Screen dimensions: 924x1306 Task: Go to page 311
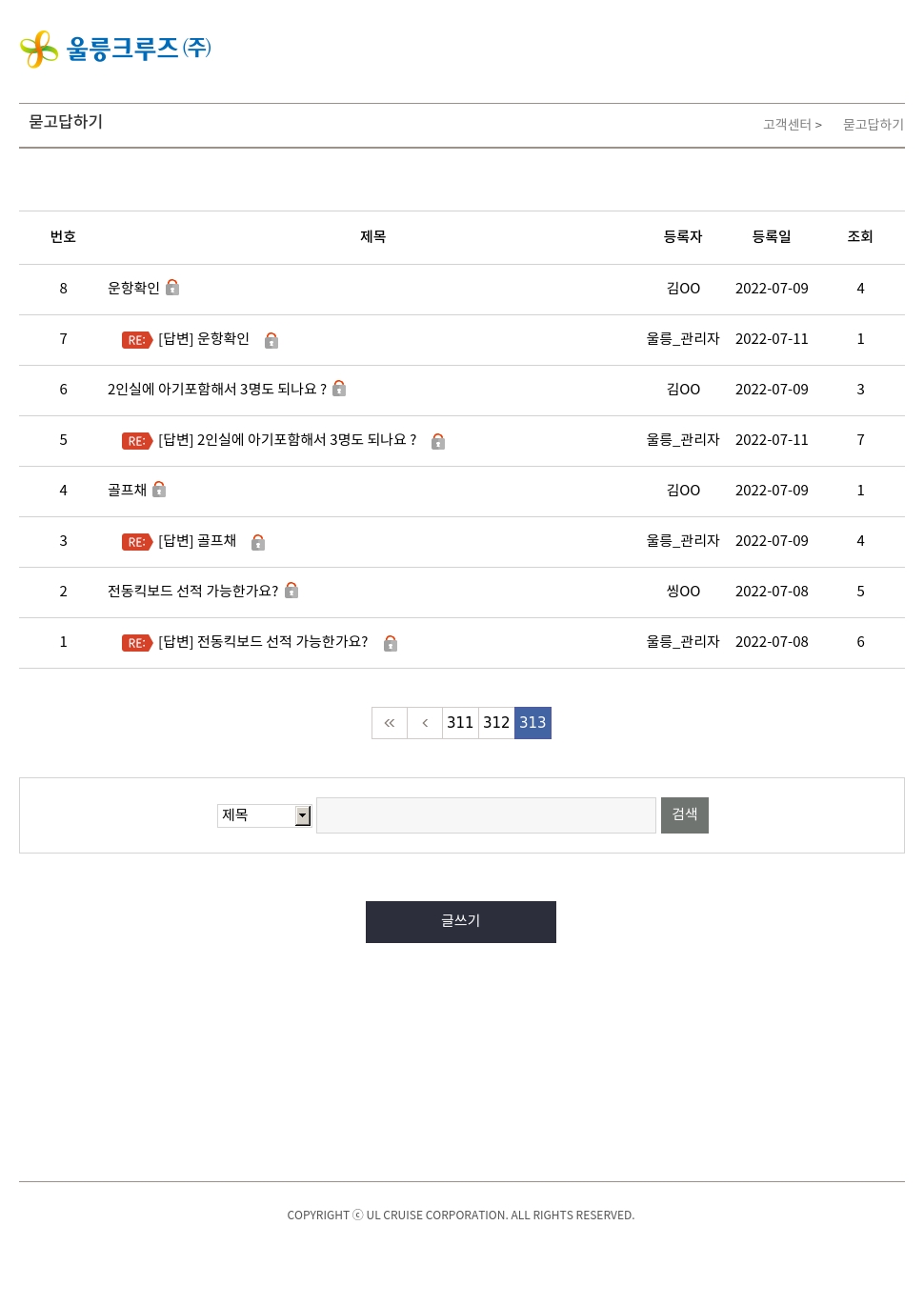(460, 723)
